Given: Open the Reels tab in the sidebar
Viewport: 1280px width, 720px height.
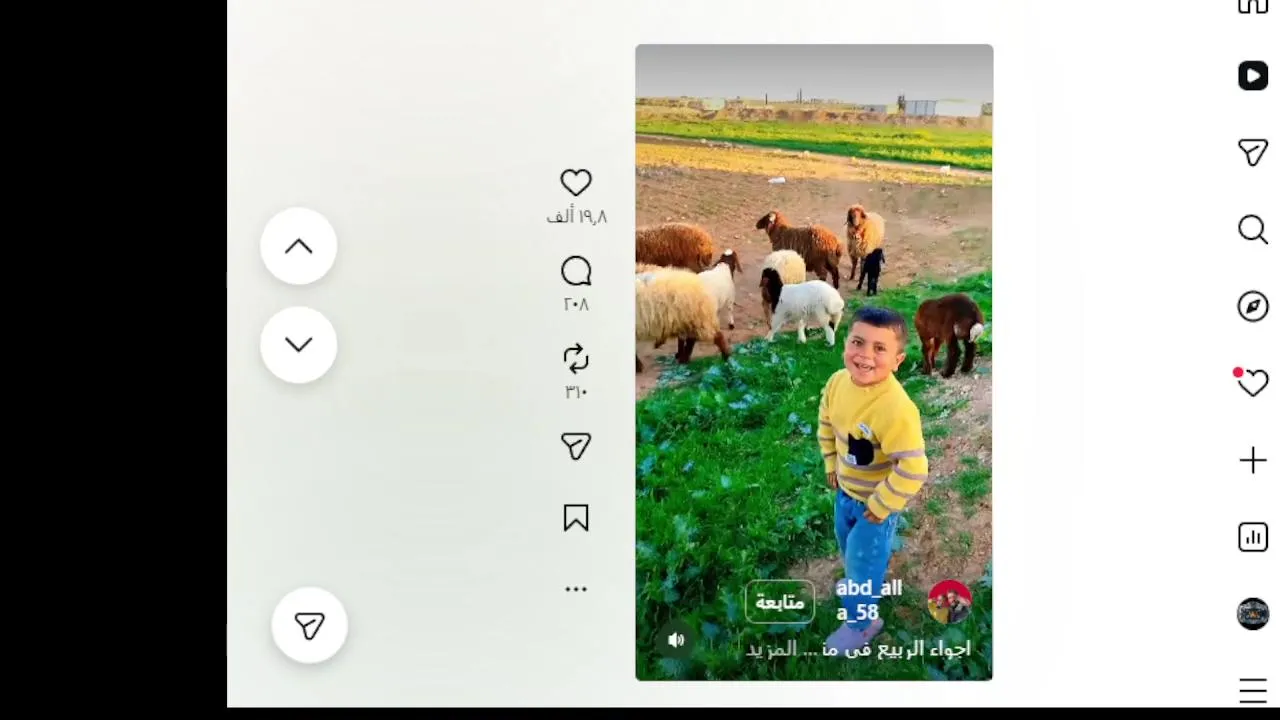Looking at the screenshot, I should coord(1253,76).
